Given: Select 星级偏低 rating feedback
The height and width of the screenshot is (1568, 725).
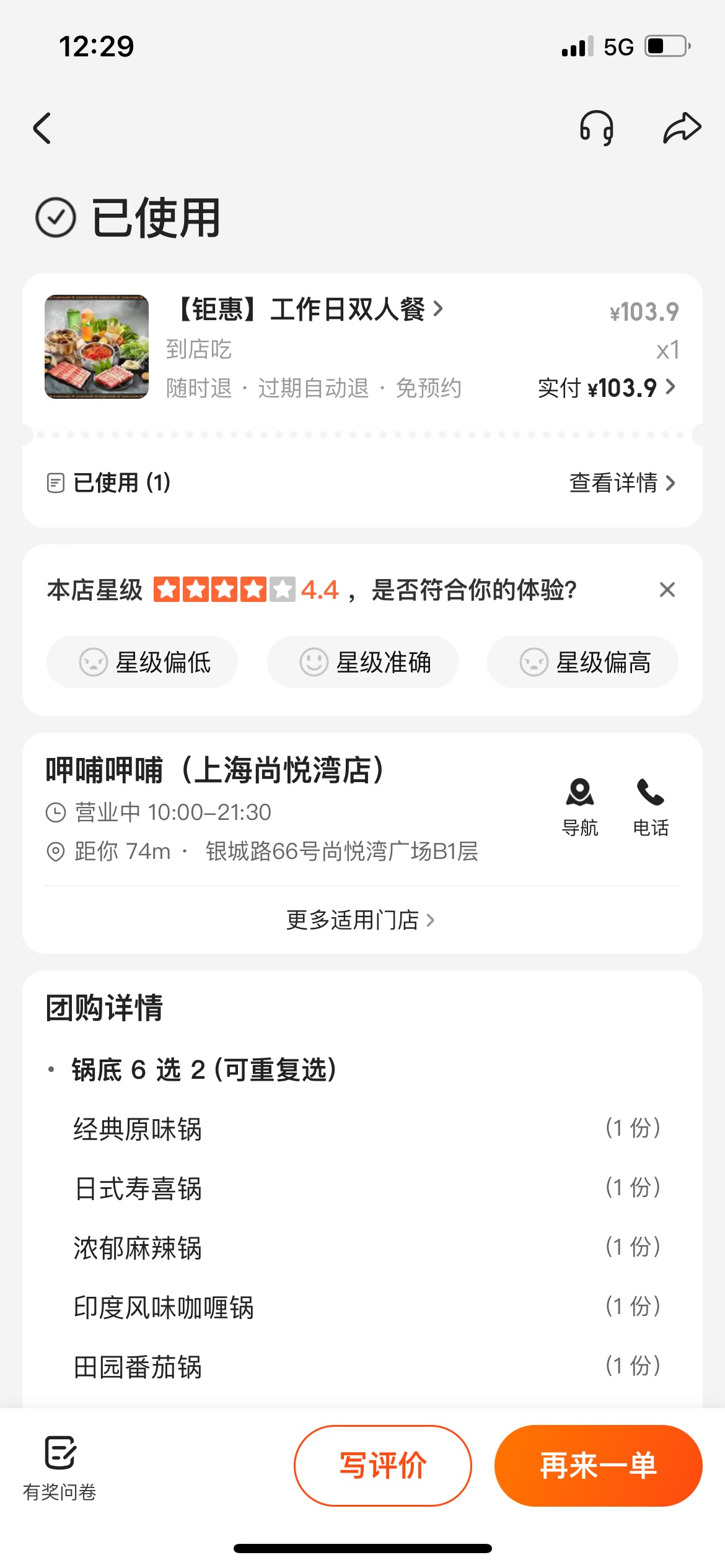Looking at the screenshot, I should click(142, 662).
